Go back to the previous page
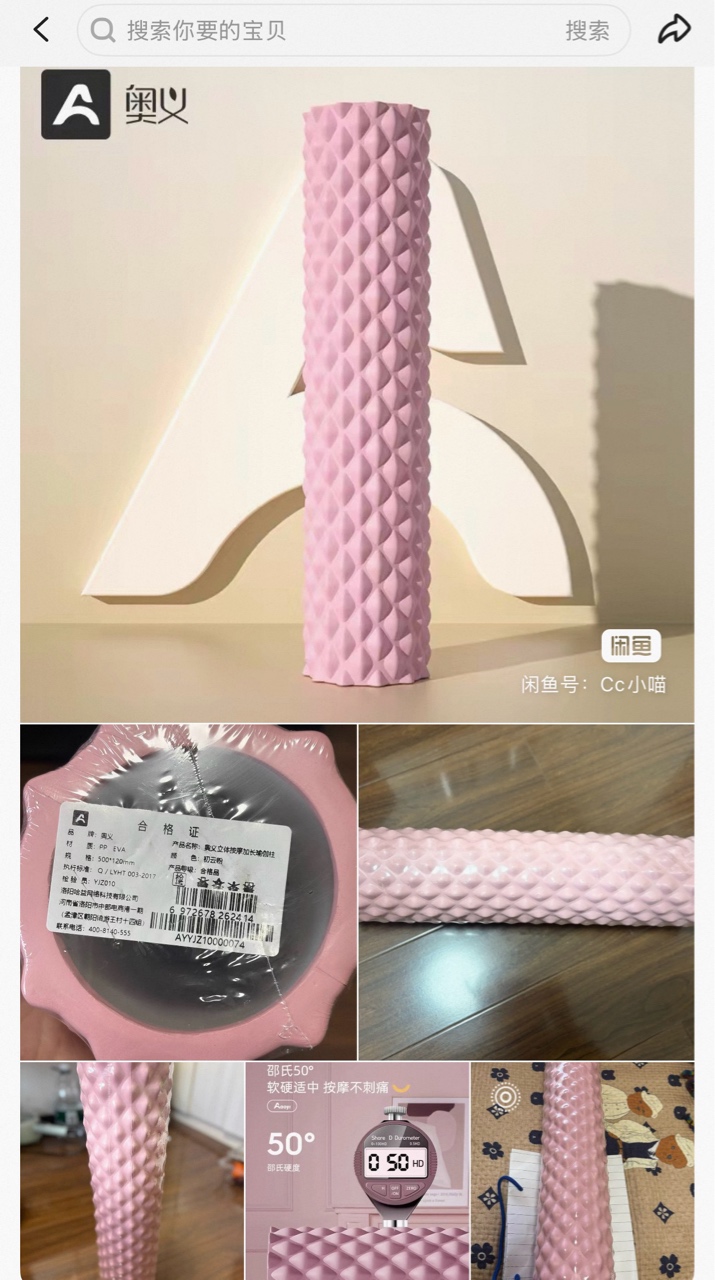Image resolution: width=715 pixels, height=1280 pixels. tap(41, 30)
